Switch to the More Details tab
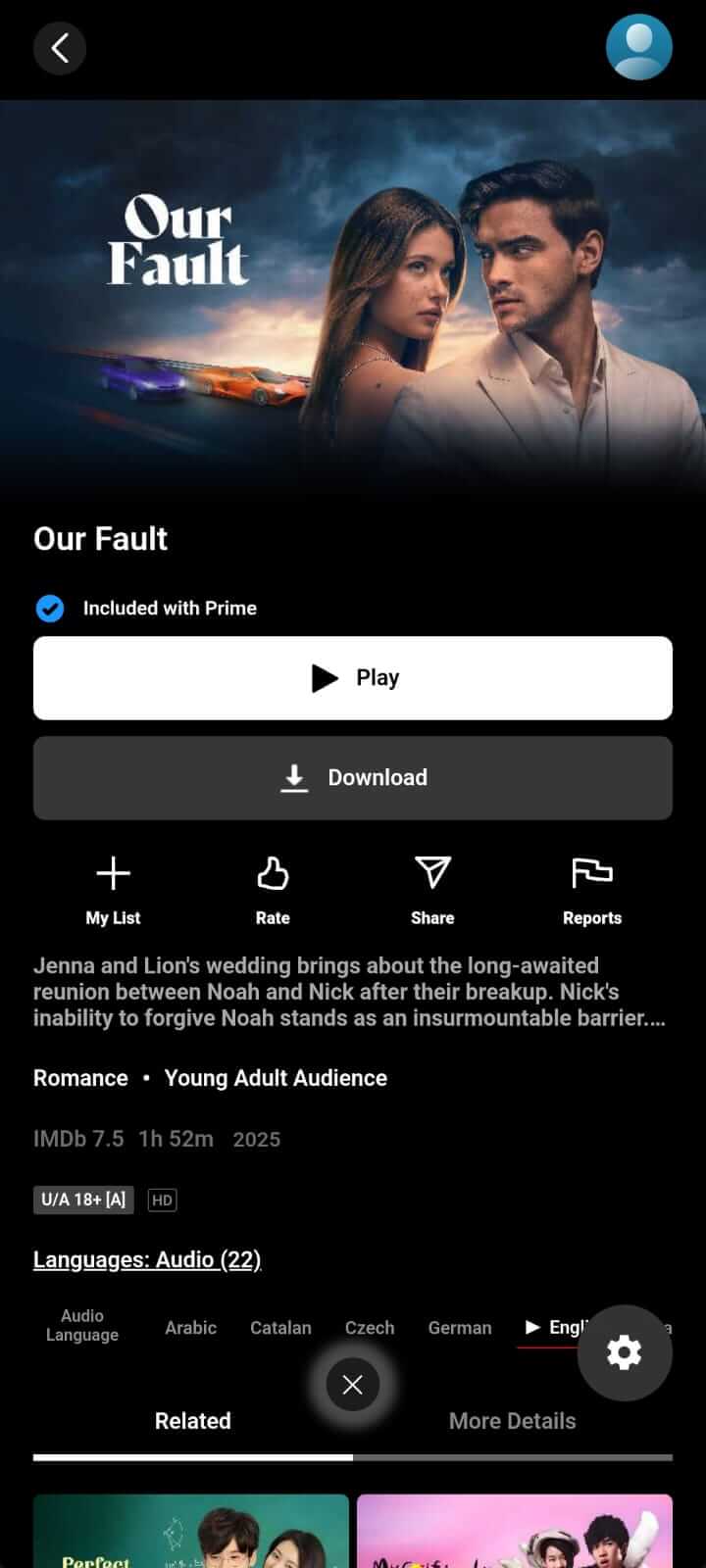 512,1421
